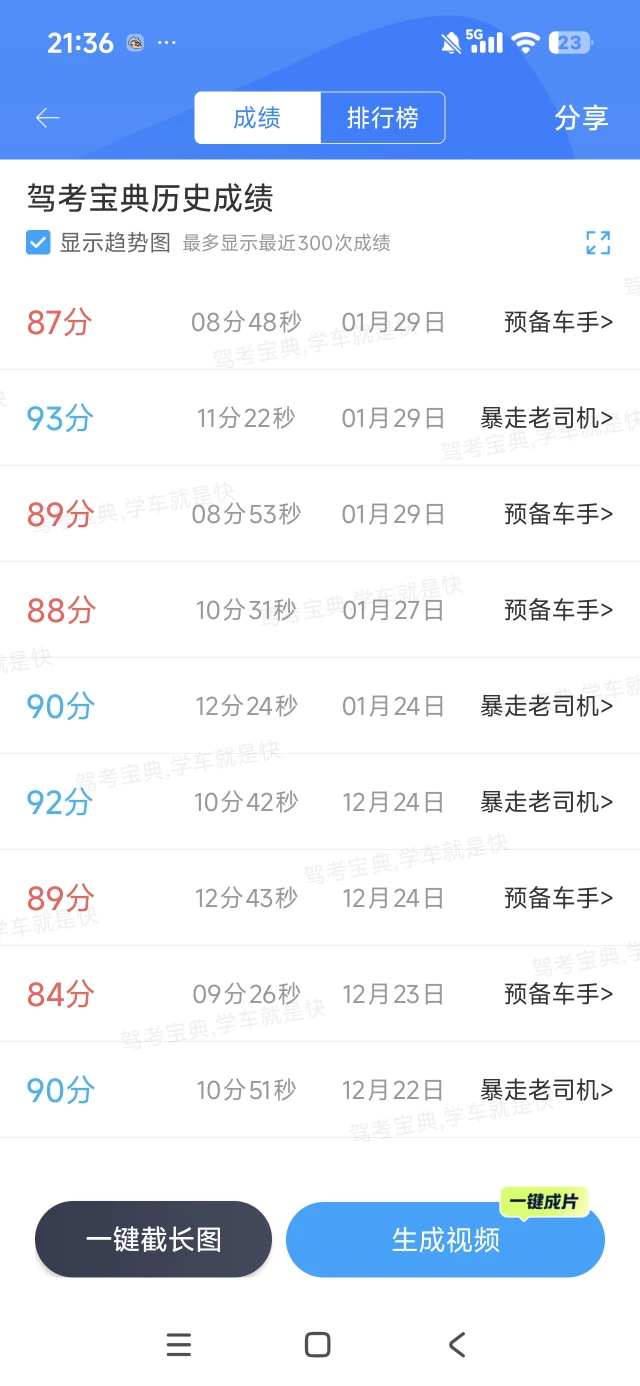Open the 12分43秒 score entry
The width and height of the screenshot is (640, 1386).
pyautogui.click(x=320, y=898)
